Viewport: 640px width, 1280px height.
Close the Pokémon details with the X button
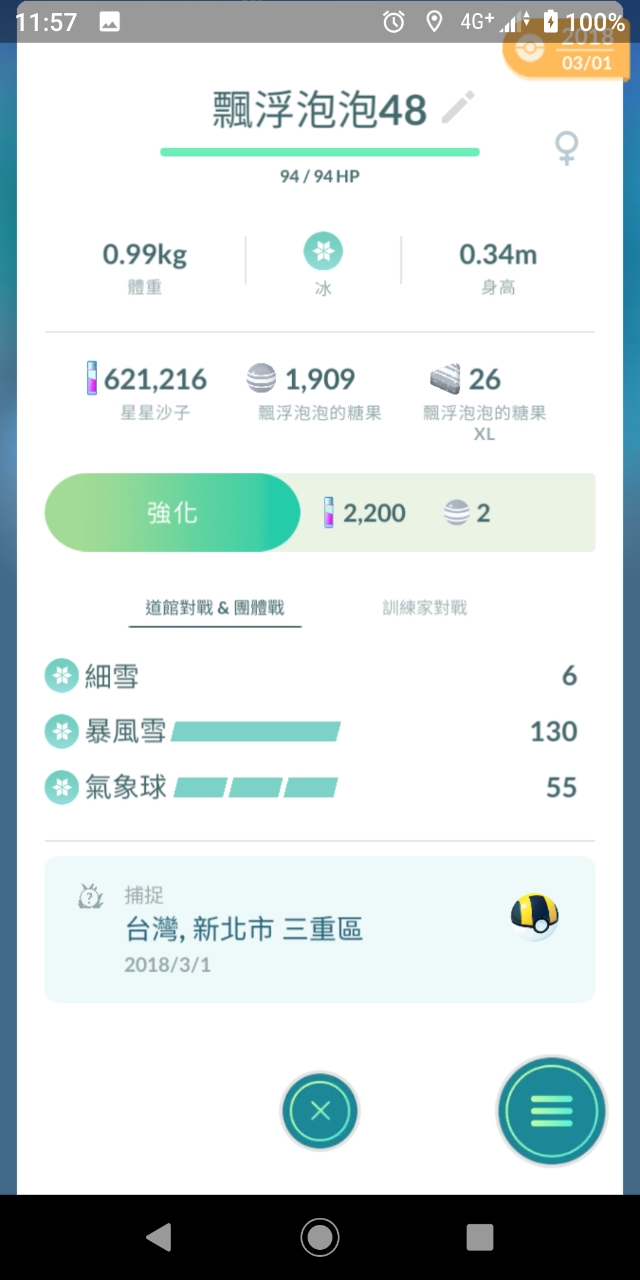[320, 1111]
